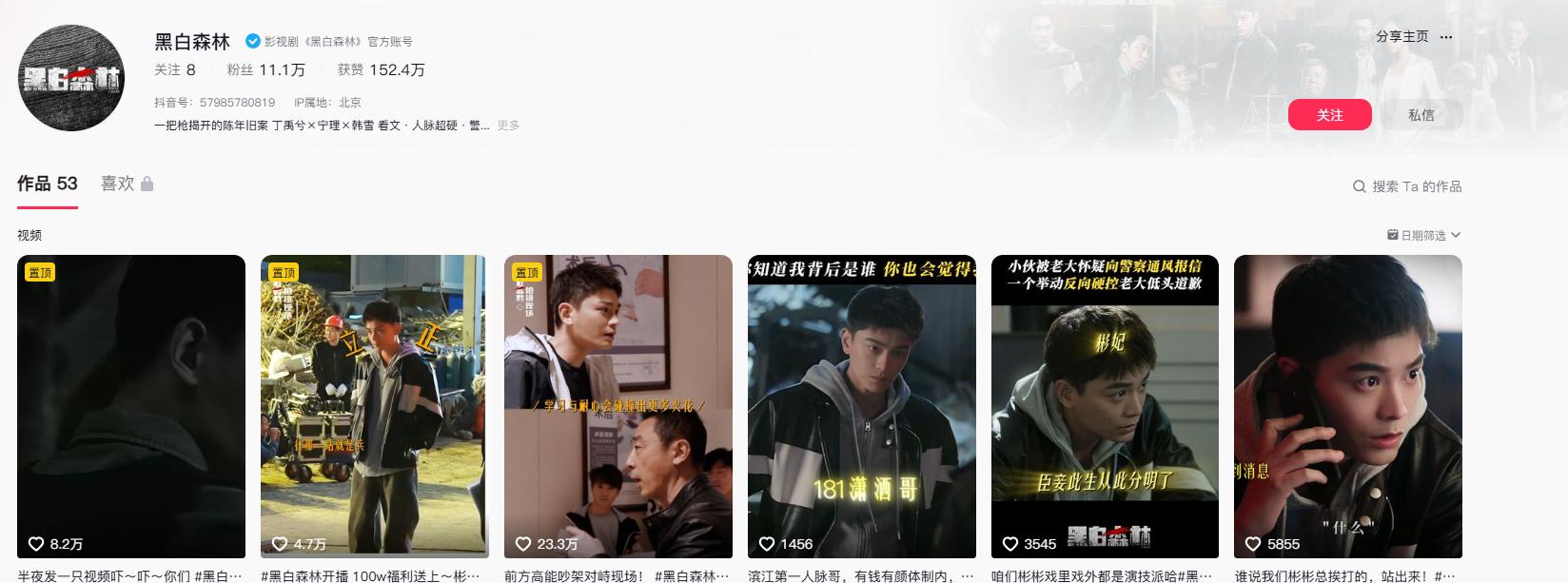
Task: Open pinned video with 4.7万 likes
Action: tap(373, 406)
